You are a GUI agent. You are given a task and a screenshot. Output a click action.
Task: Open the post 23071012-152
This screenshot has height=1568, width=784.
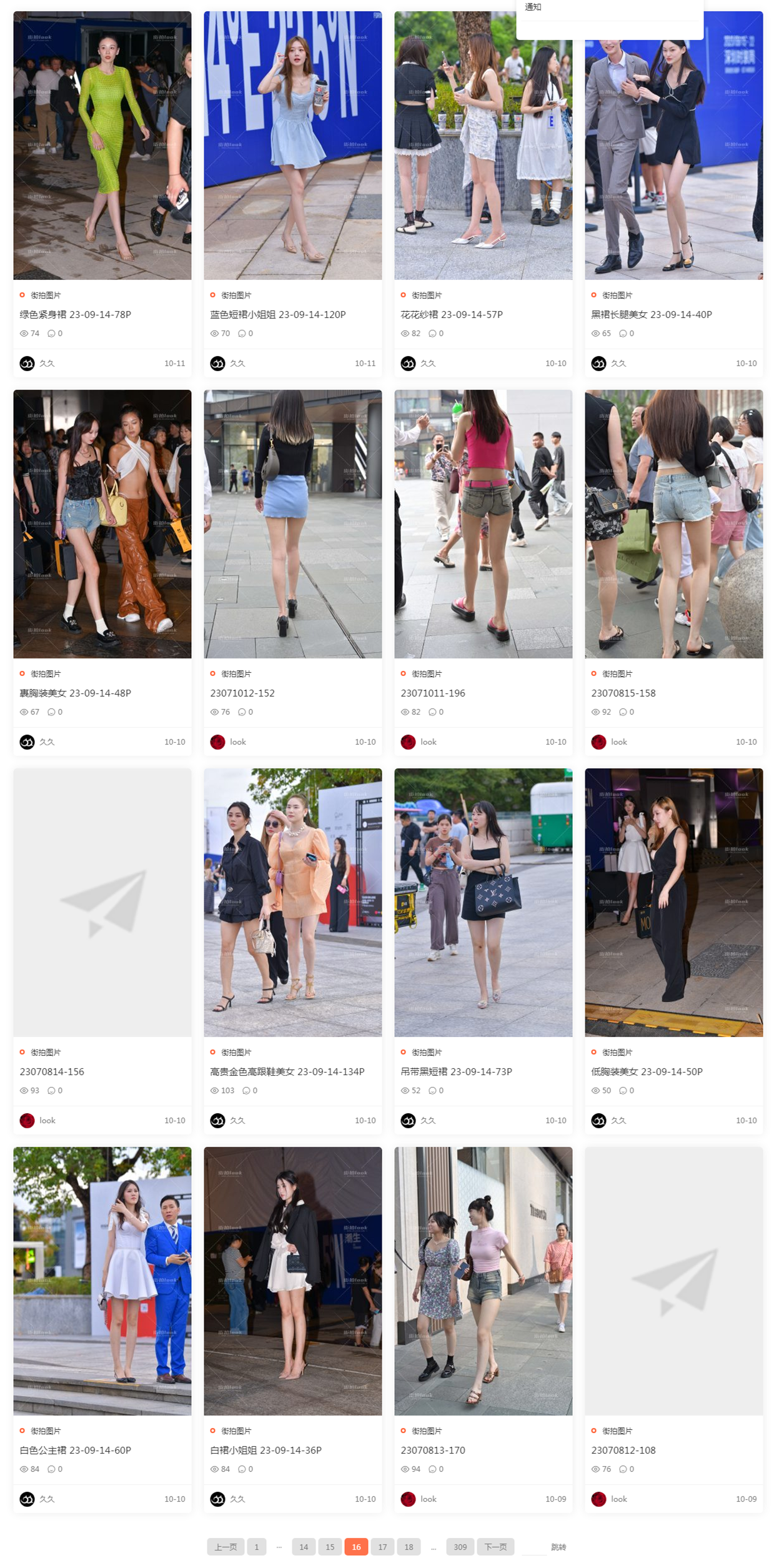(x=242, y=693)
